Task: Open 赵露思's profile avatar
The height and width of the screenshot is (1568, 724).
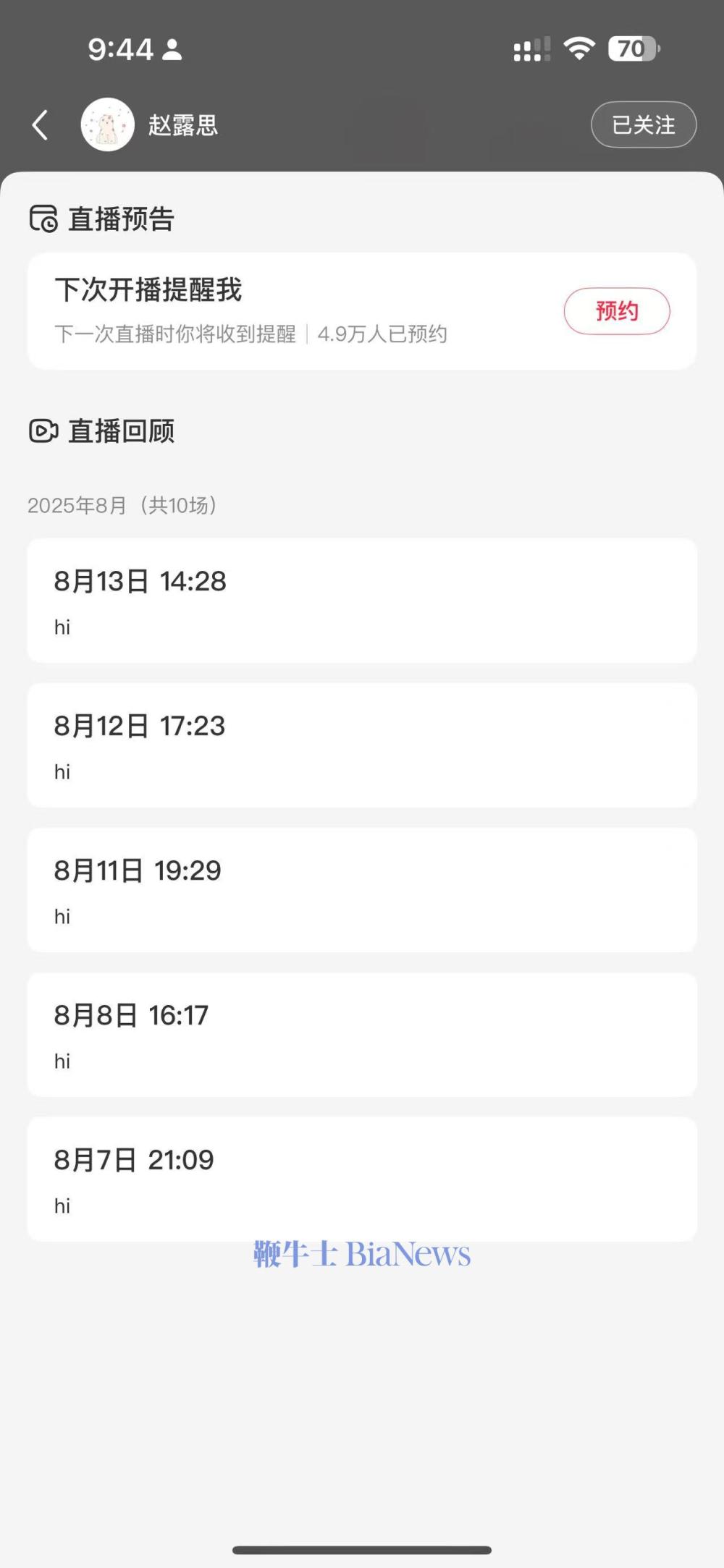Action: click(107, 125)
